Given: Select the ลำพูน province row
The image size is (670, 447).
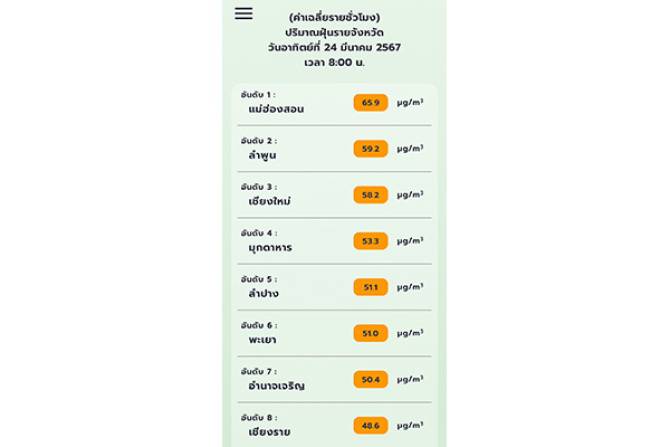Looking at the screenshot, I should [x=334, y=148].
